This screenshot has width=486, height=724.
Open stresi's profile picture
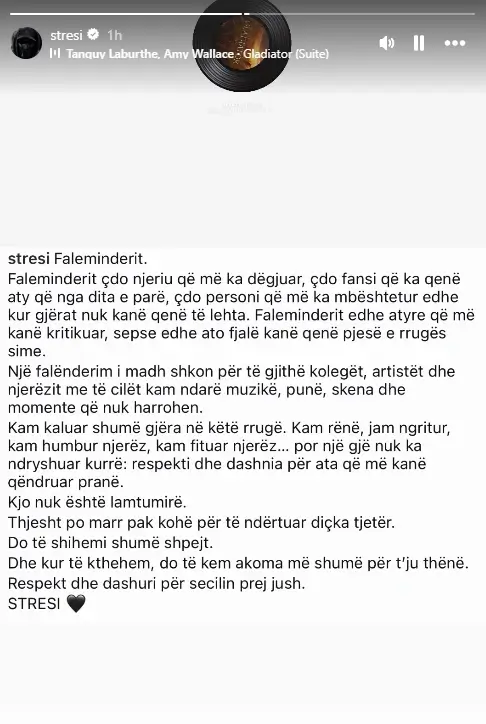26,43
